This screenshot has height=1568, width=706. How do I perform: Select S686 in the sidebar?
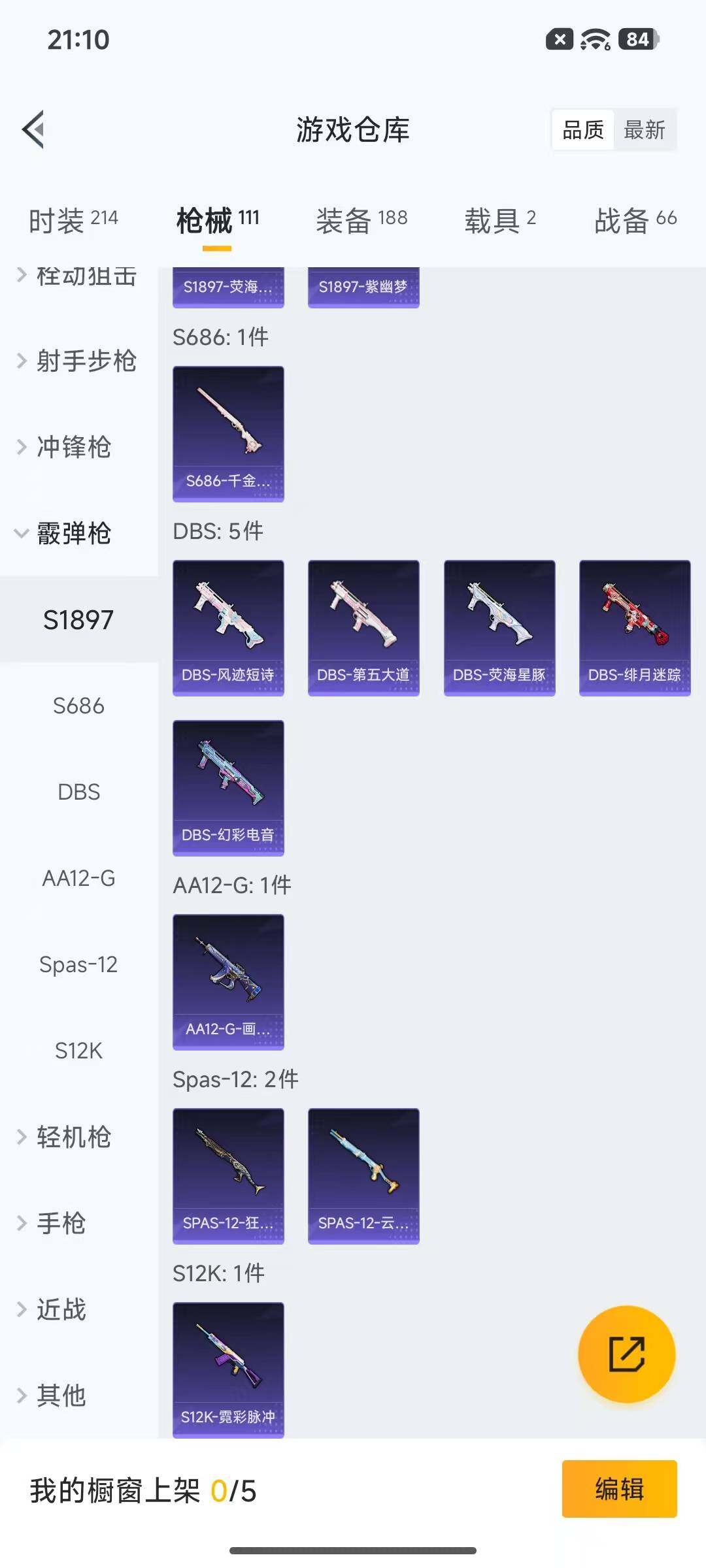[x=79, y=706]
